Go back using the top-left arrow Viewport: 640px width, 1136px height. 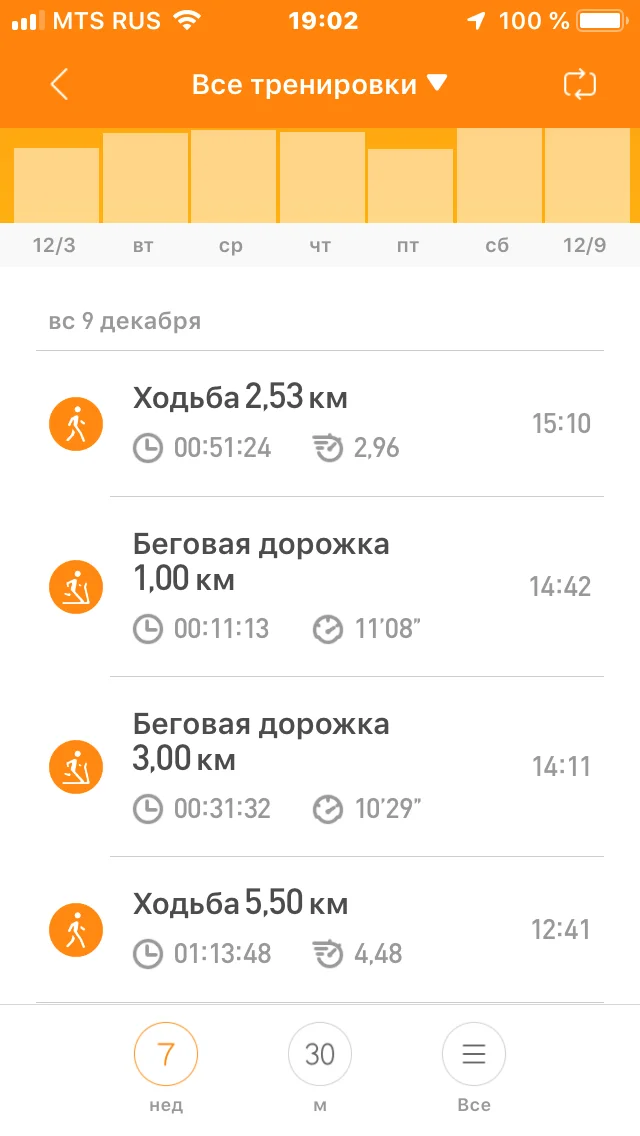(60, 85)
